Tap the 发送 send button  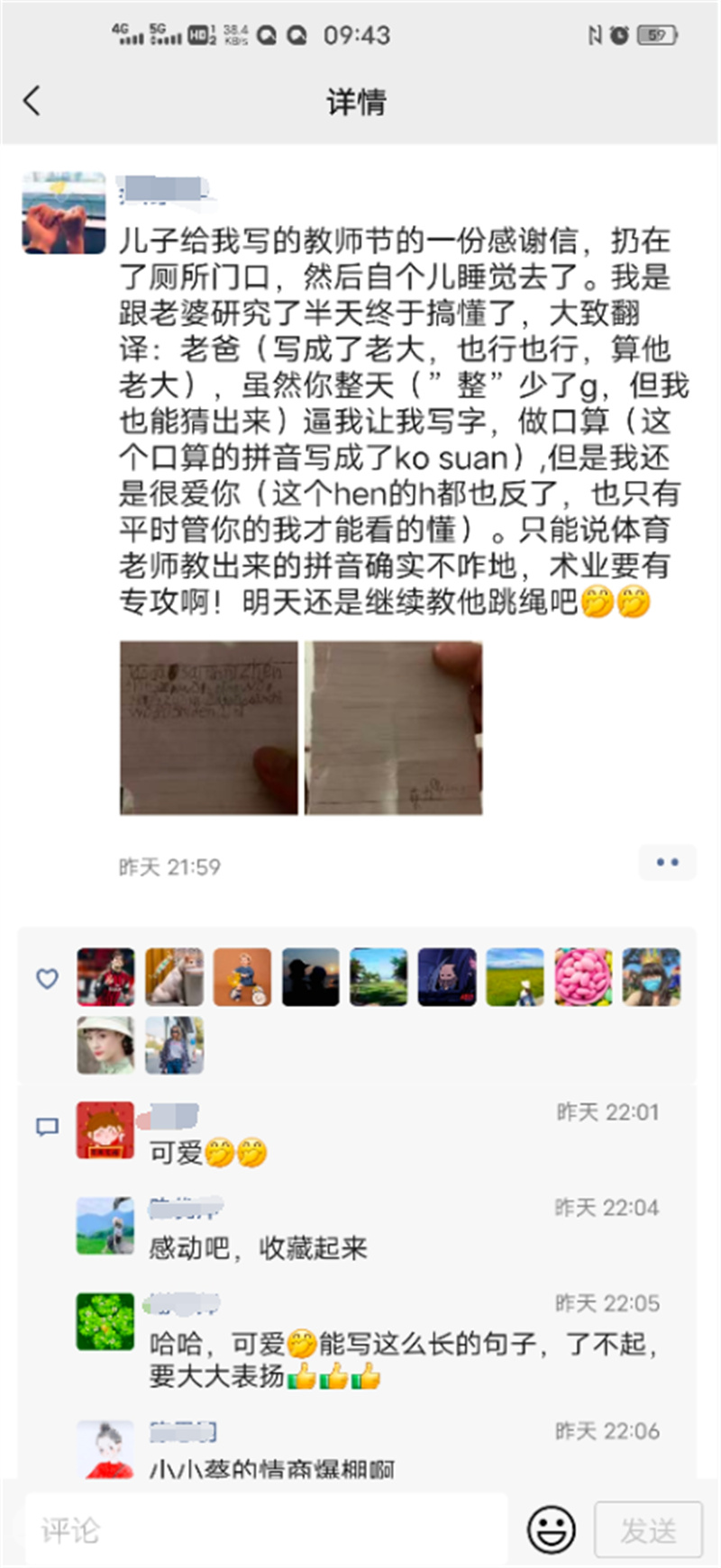coord(648,1528)
